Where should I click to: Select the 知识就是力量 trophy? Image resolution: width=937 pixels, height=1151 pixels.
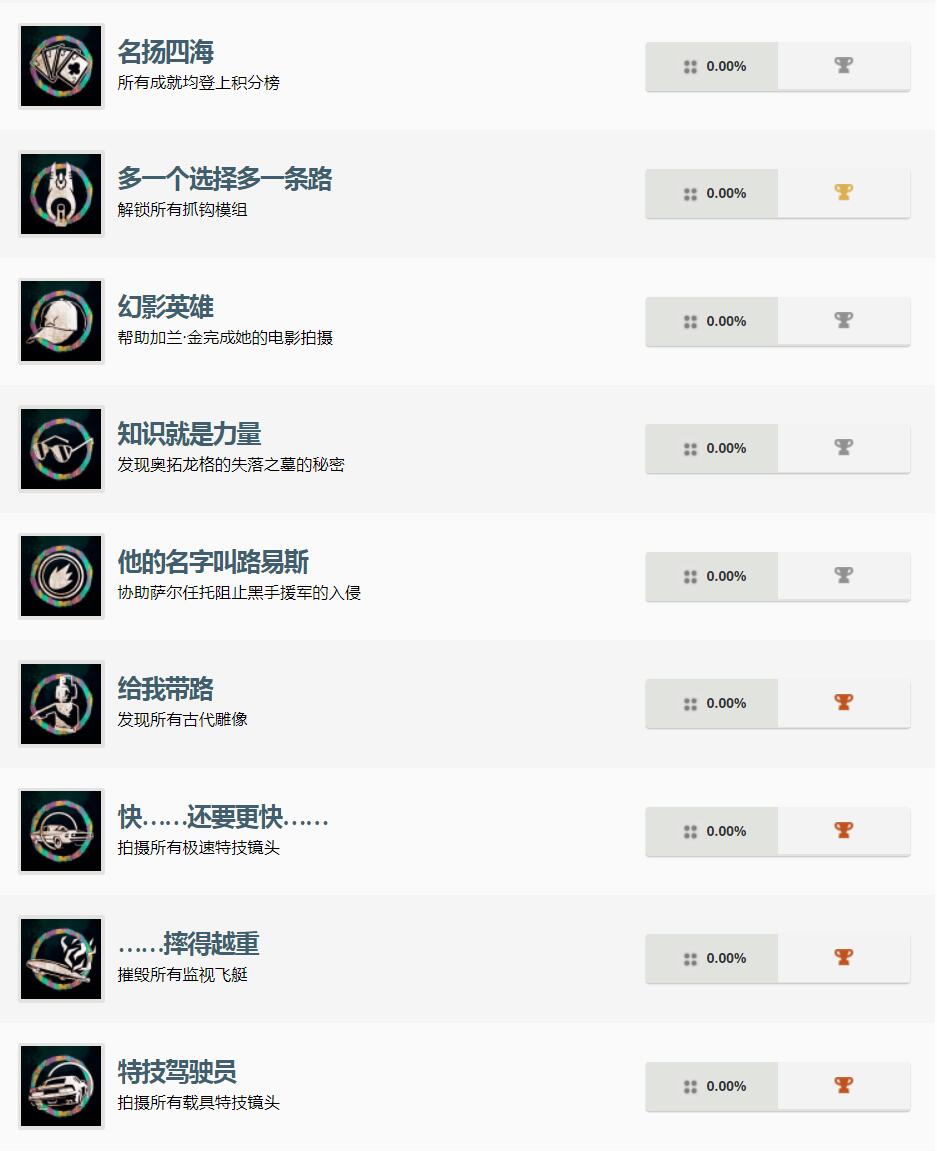(x=189, y=434)
